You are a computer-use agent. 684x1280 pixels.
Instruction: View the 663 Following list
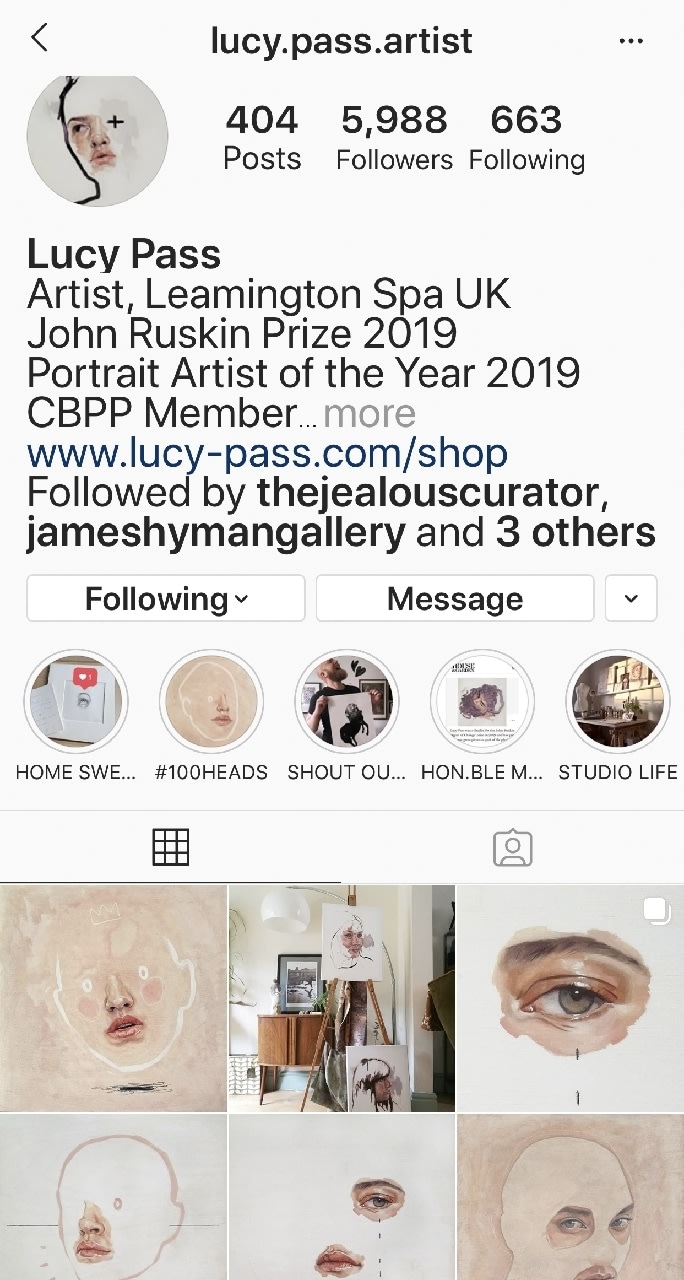click(x=526, y=138)
